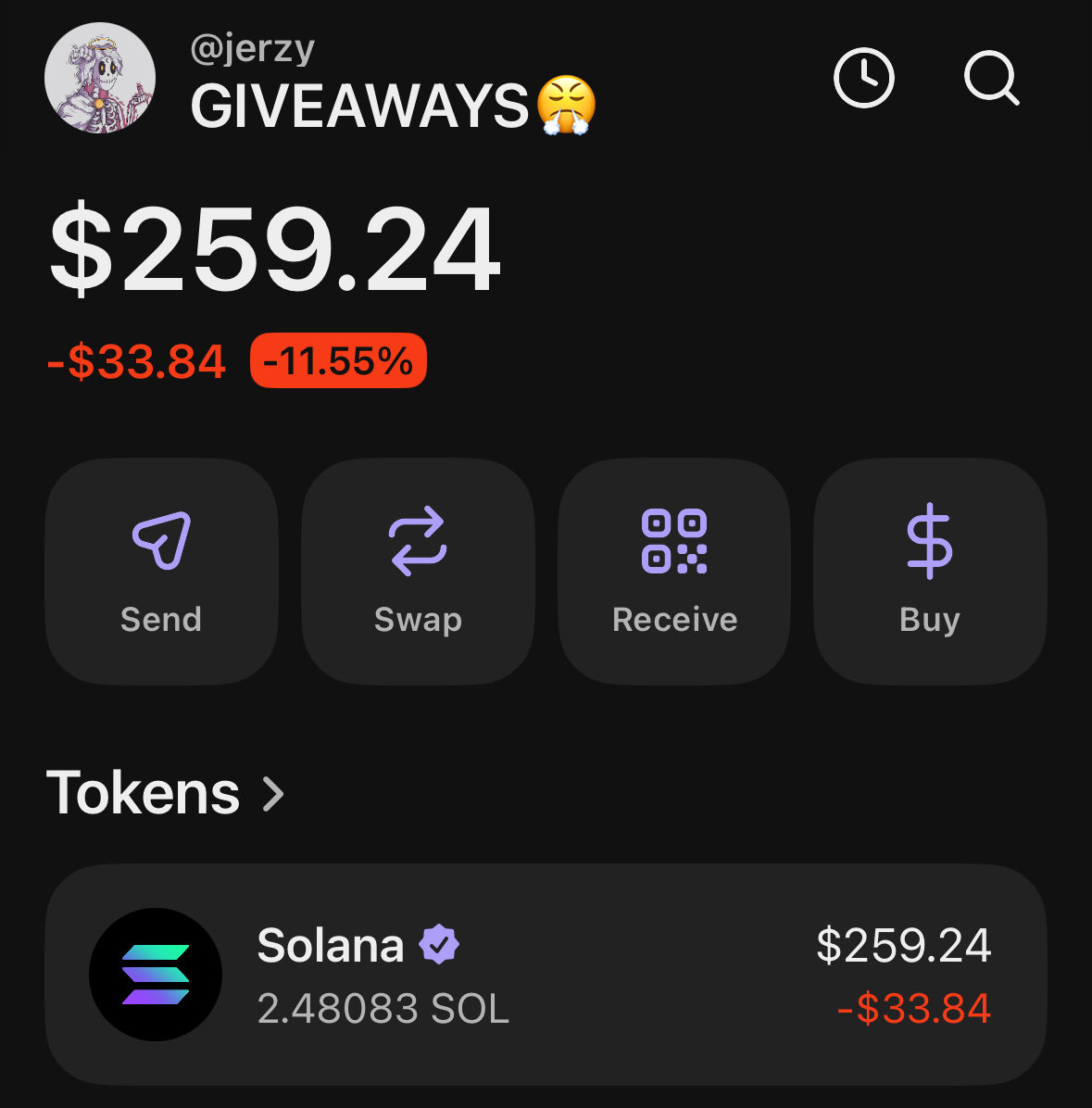Viewport: 1092px width, 1108px height.
Task: Open the transaction history clock icon
Action: (x=863, y=78)
